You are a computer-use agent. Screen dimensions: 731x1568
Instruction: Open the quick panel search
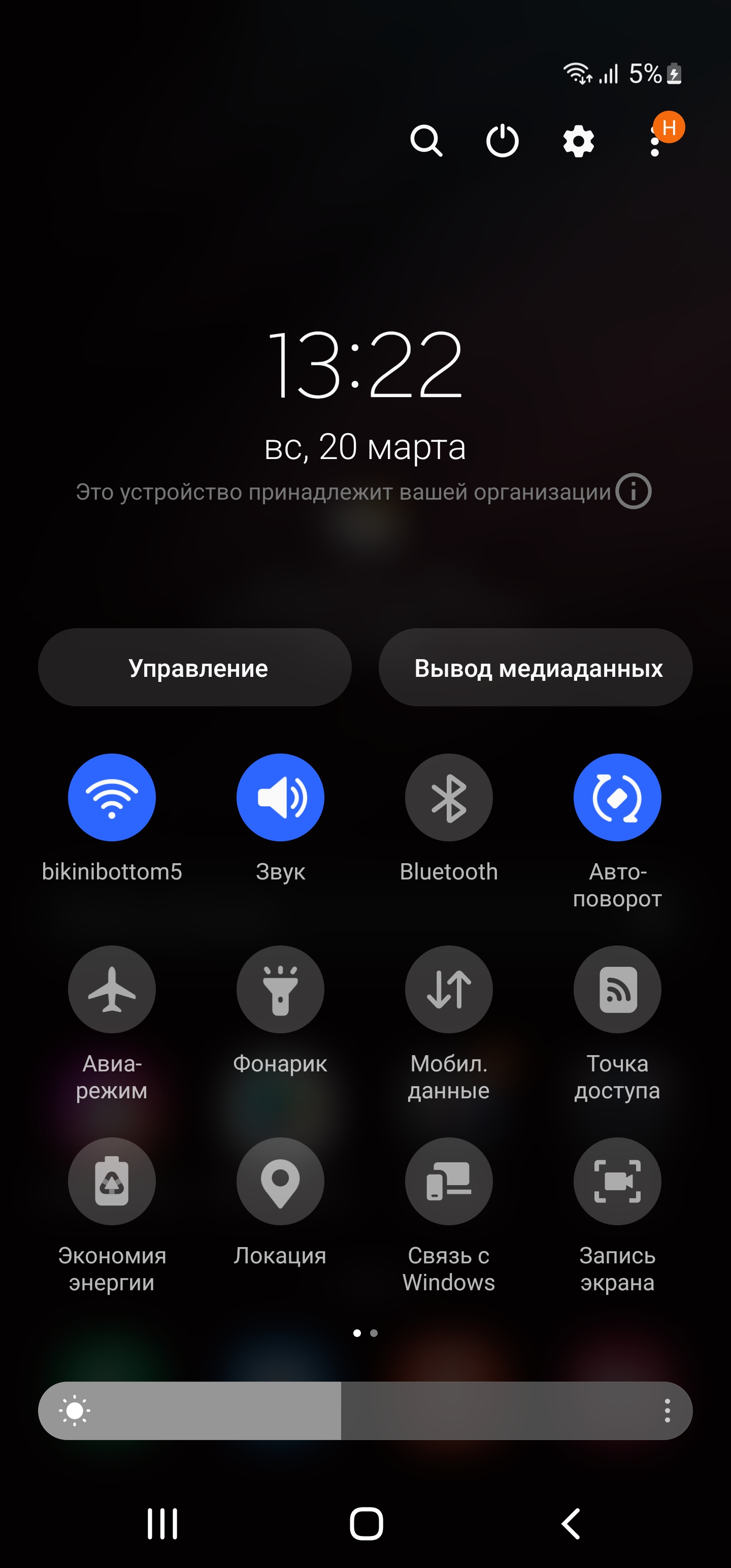[x=425, y=141]
